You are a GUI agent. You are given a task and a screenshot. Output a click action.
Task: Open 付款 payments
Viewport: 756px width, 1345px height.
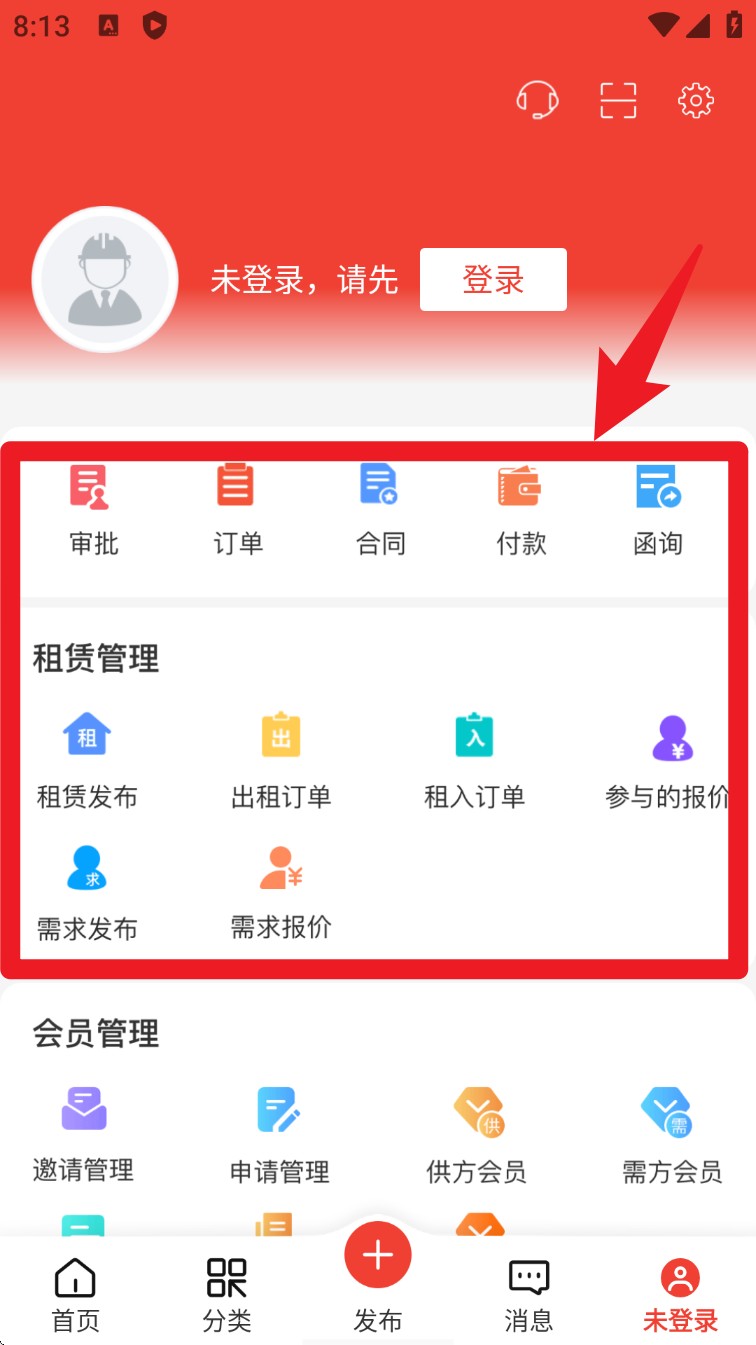point(521,510)
